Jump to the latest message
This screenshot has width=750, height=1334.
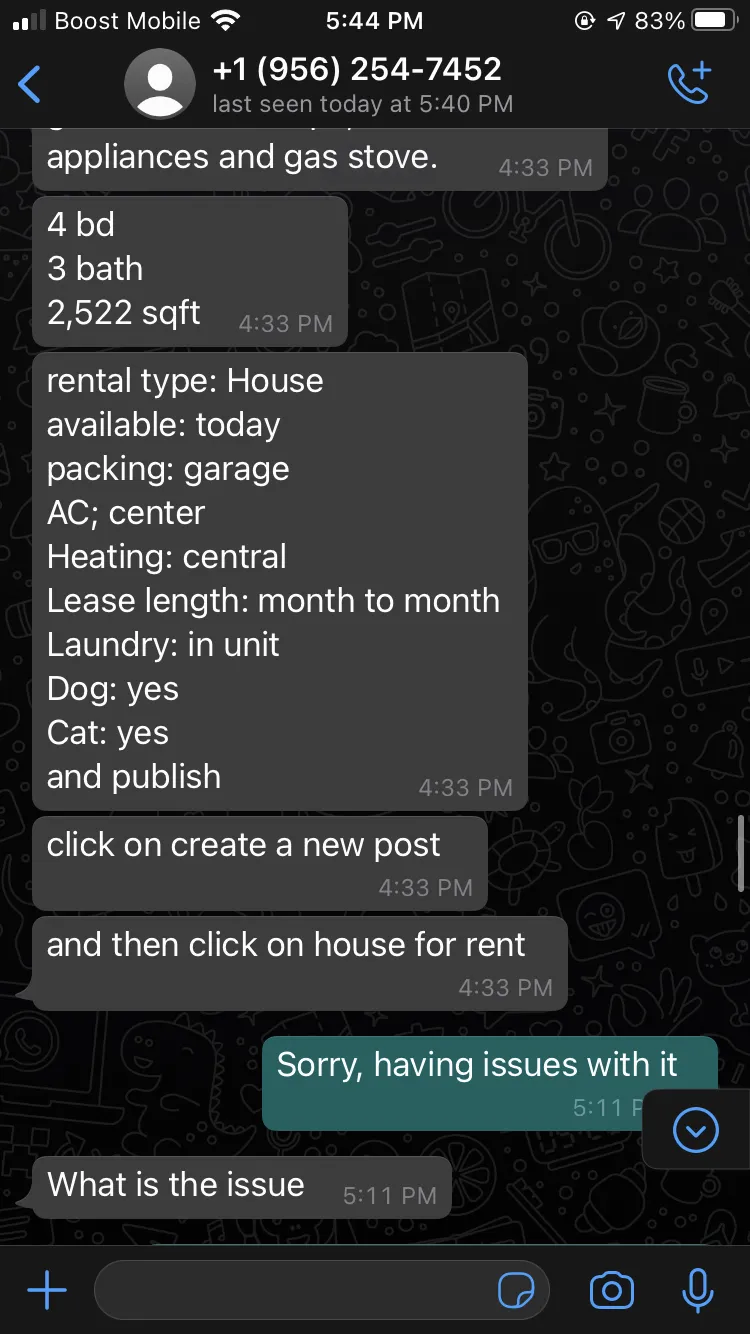(696, 1130)
